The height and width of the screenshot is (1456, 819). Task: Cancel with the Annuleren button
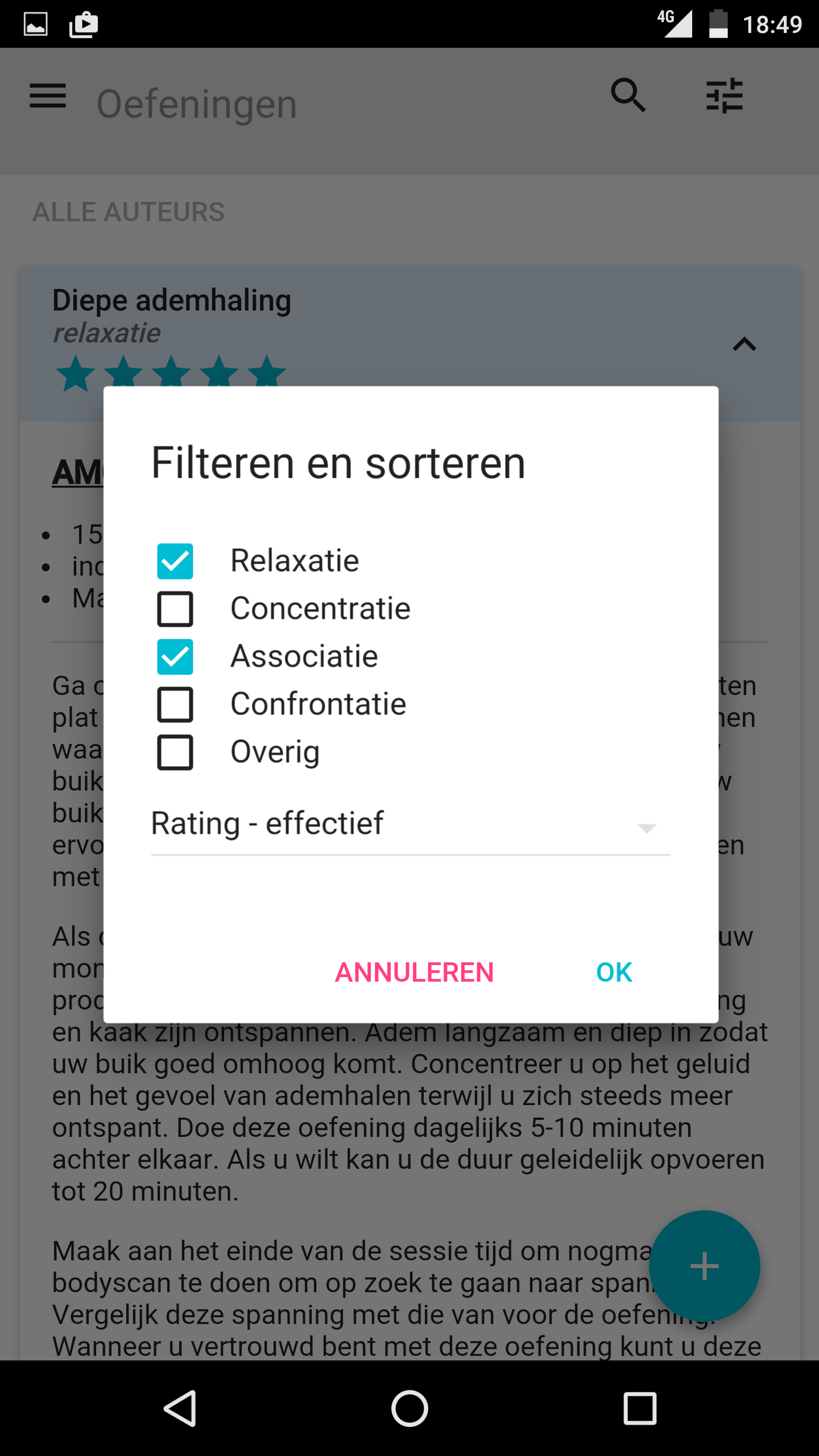click(x=414, y=972)
